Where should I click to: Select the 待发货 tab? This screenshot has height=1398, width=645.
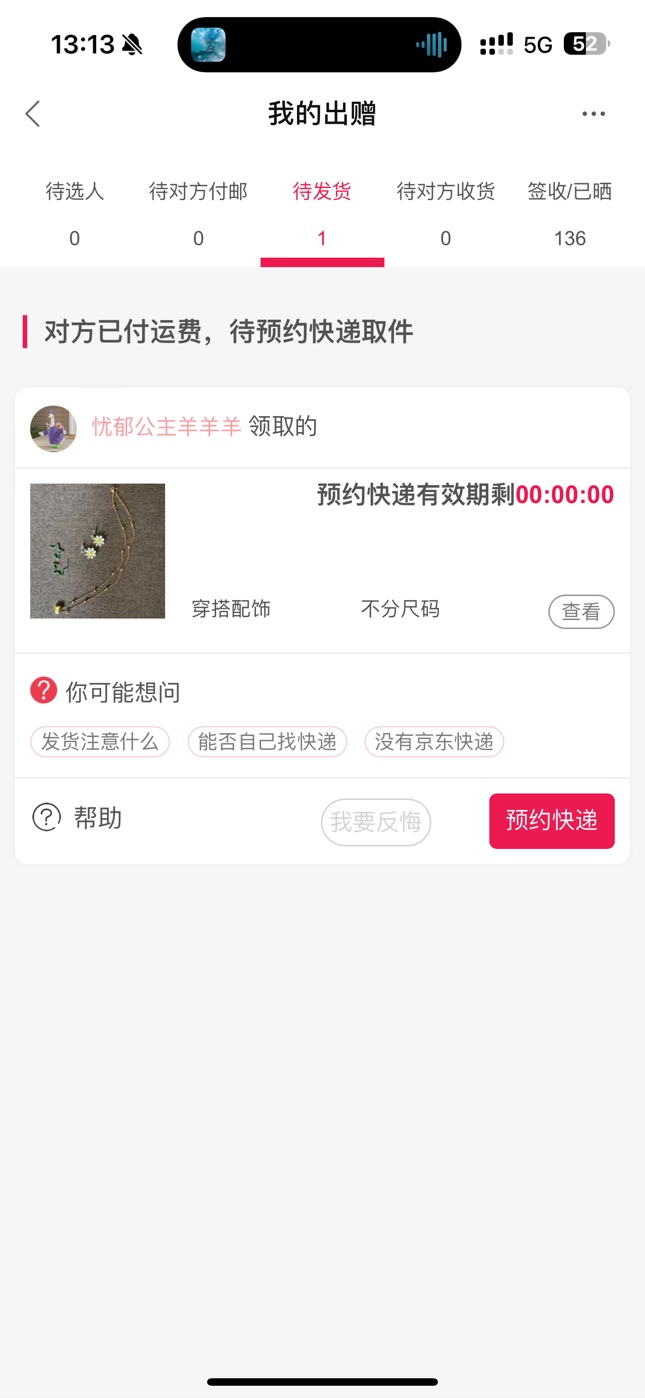point(322,214)
